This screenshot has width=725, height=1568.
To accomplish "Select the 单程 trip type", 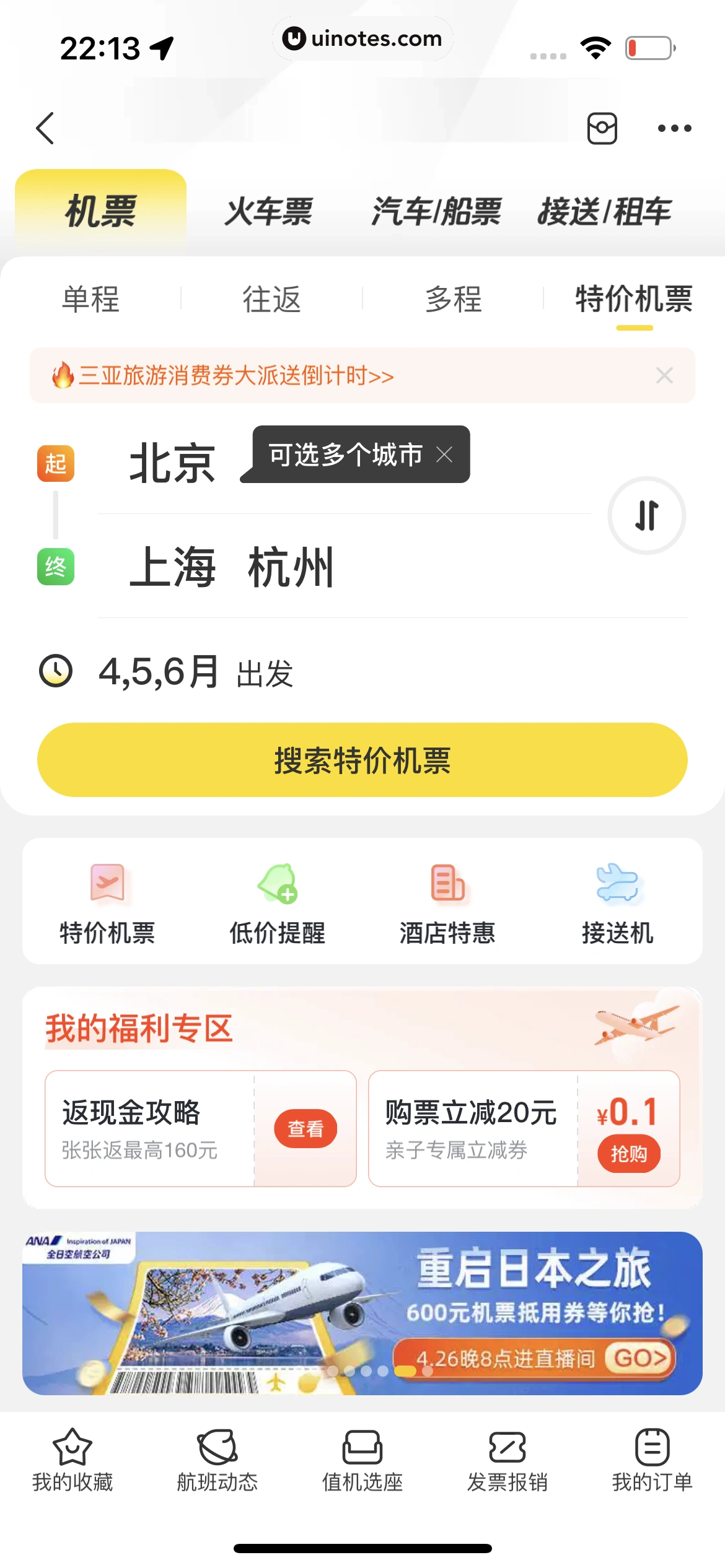I will [90, 300].
